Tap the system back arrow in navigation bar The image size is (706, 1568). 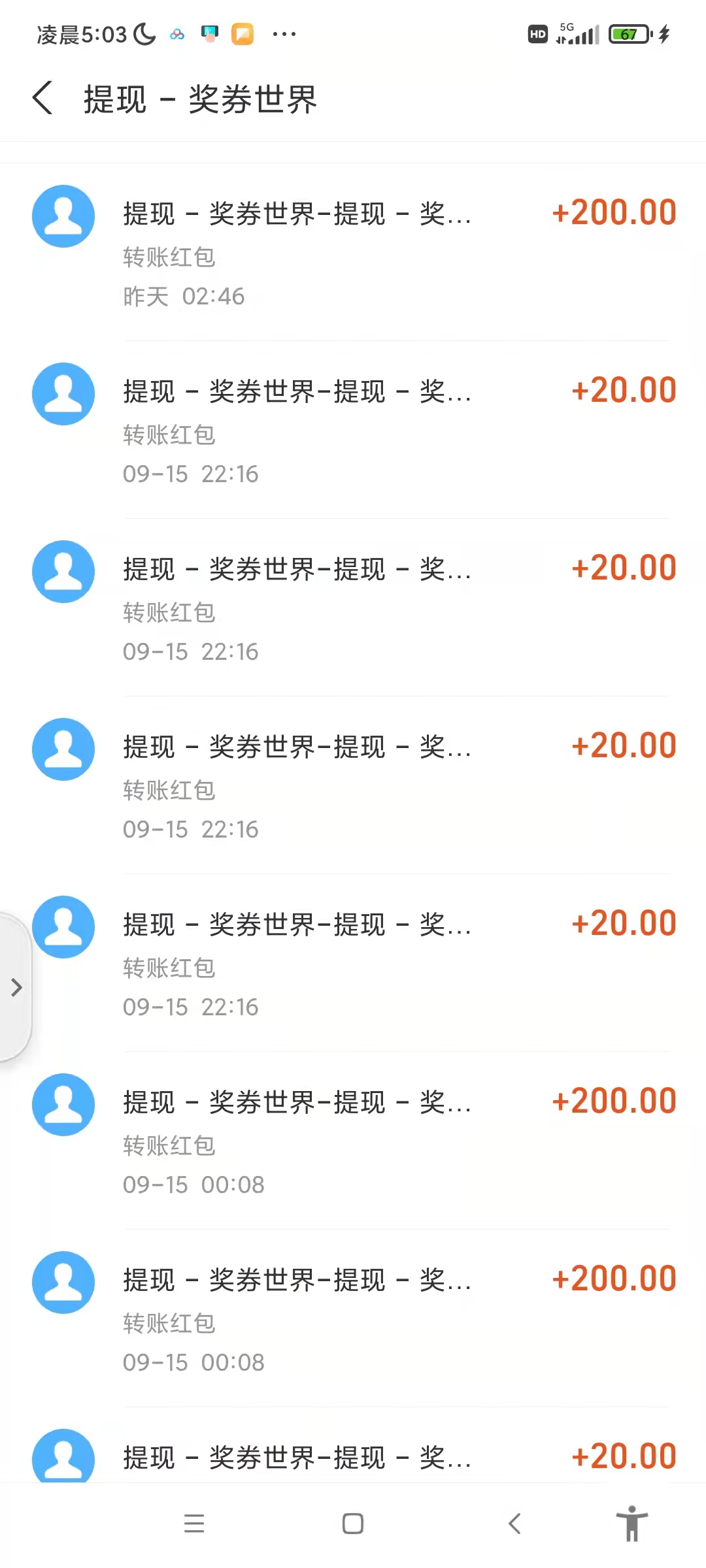514,1524
